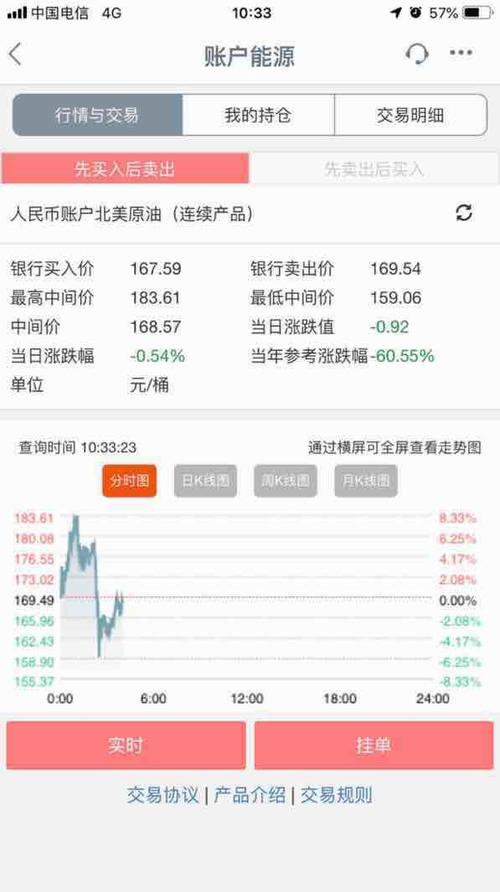Go back using the top-left arrow

15,55
